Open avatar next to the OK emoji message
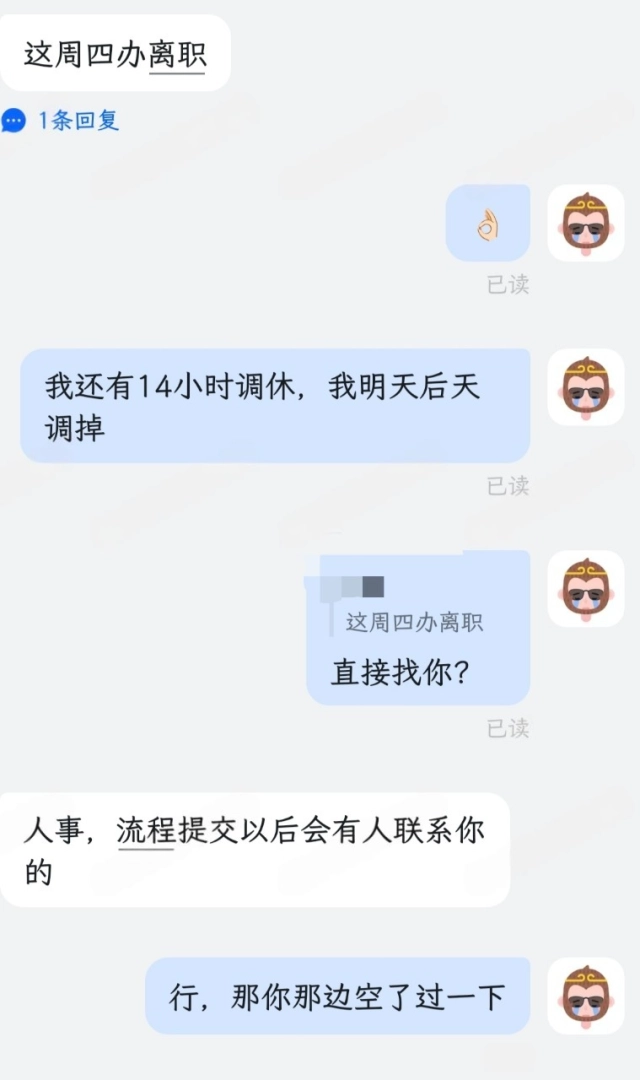 585,223
